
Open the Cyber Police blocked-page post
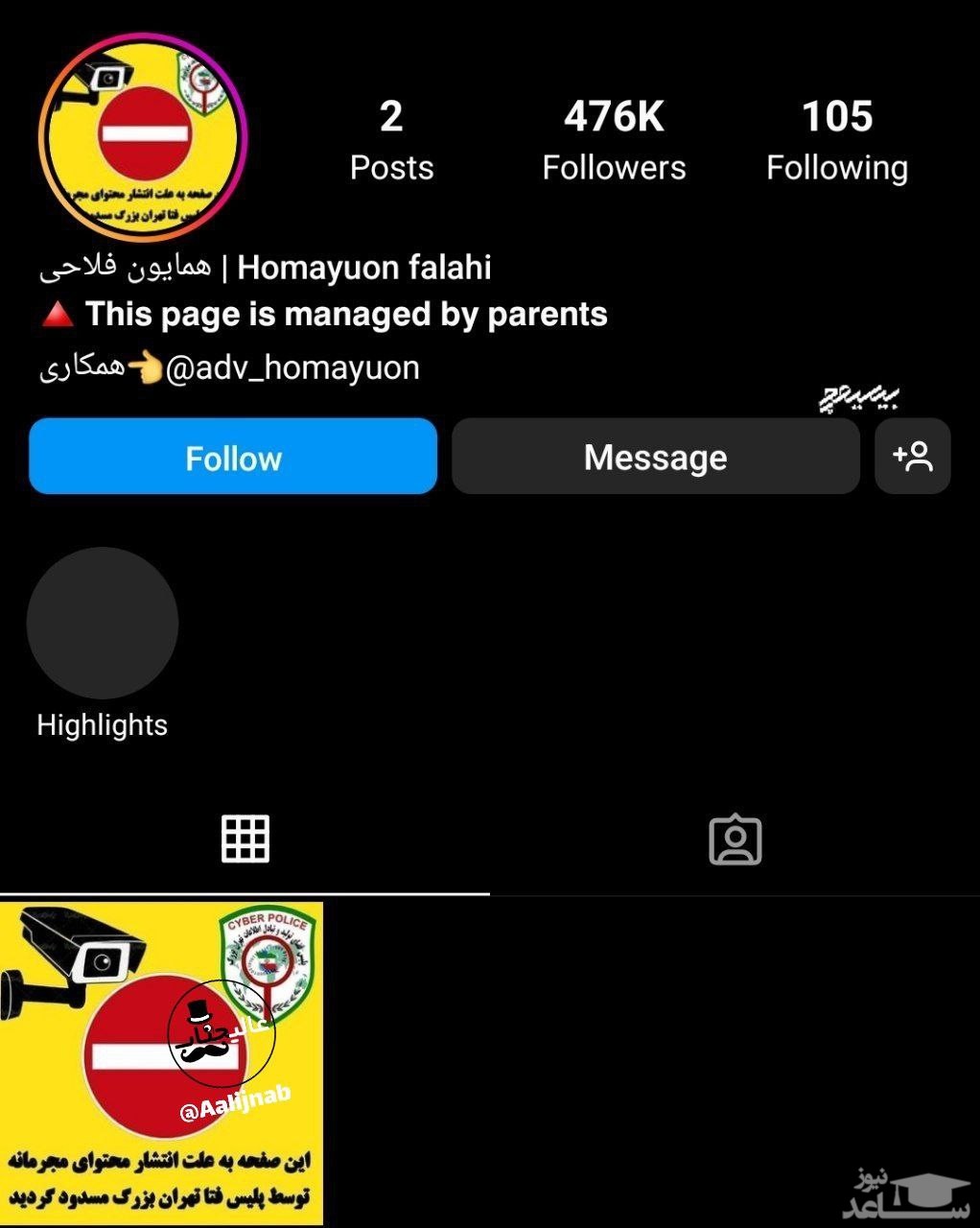click(161, 1063)
